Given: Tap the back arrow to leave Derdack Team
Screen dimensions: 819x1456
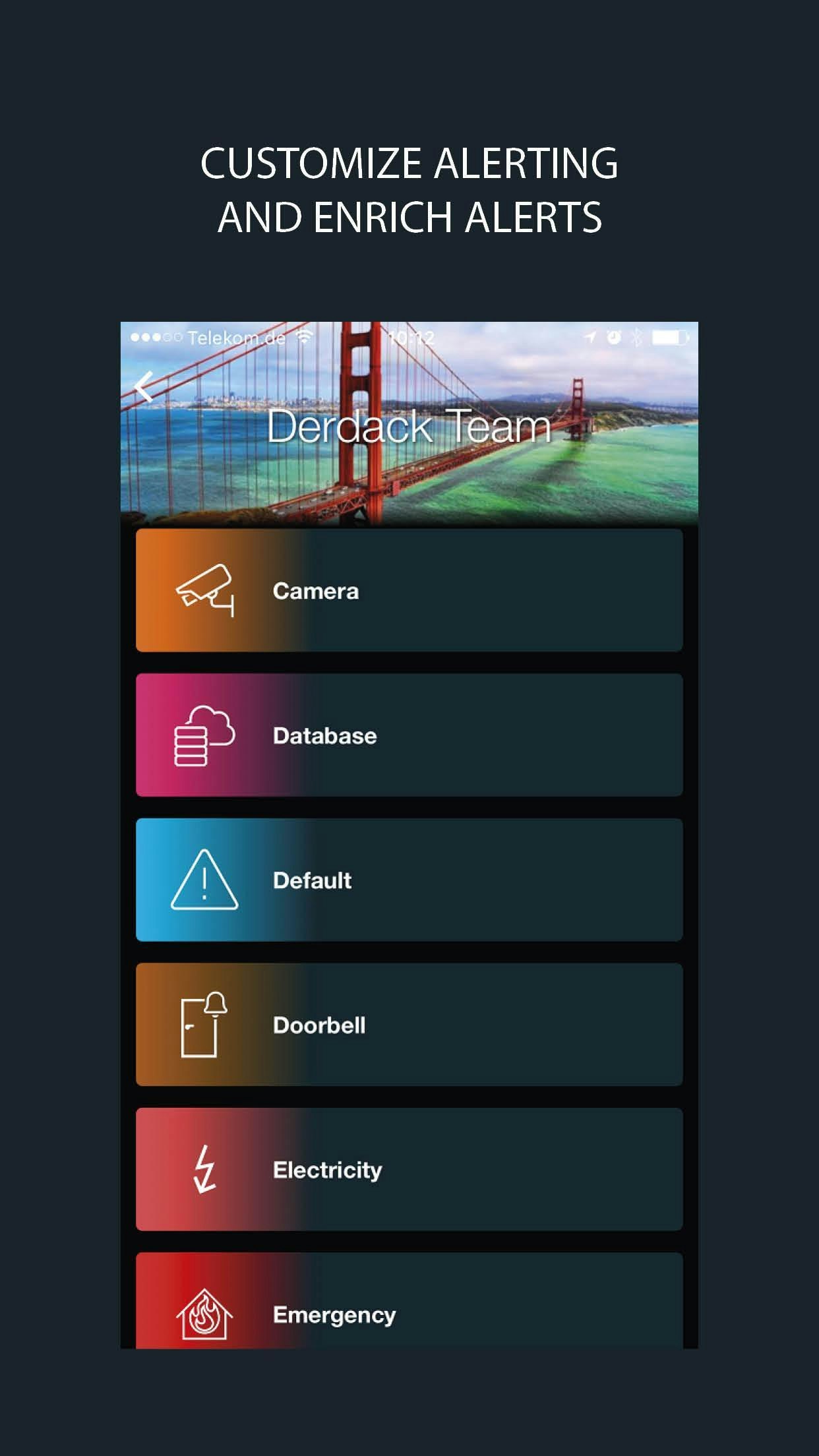Looking at the screenshot, I should 144,386.
